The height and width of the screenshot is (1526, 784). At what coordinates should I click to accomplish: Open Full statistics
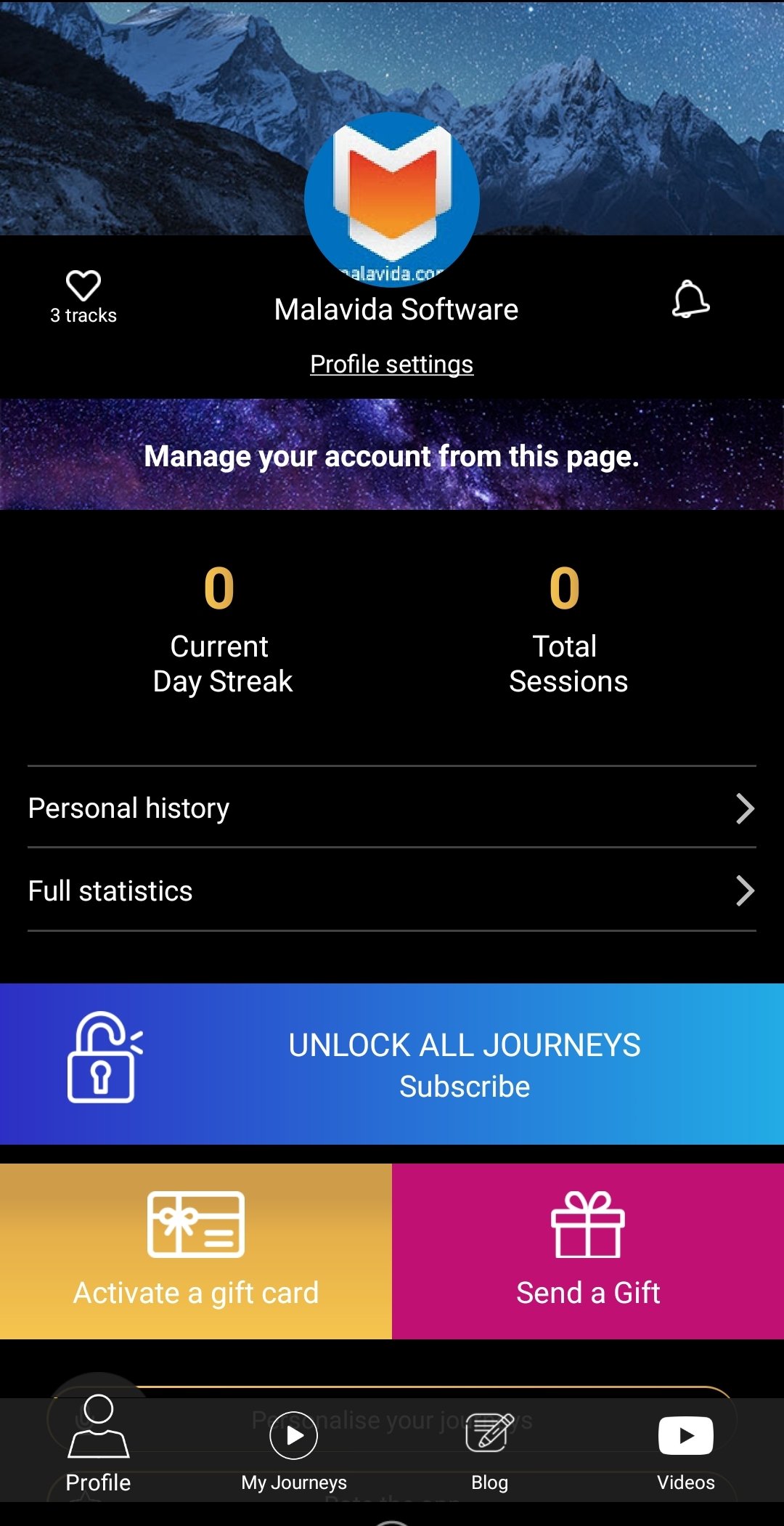pyautogui.click(x=391, y=890)
